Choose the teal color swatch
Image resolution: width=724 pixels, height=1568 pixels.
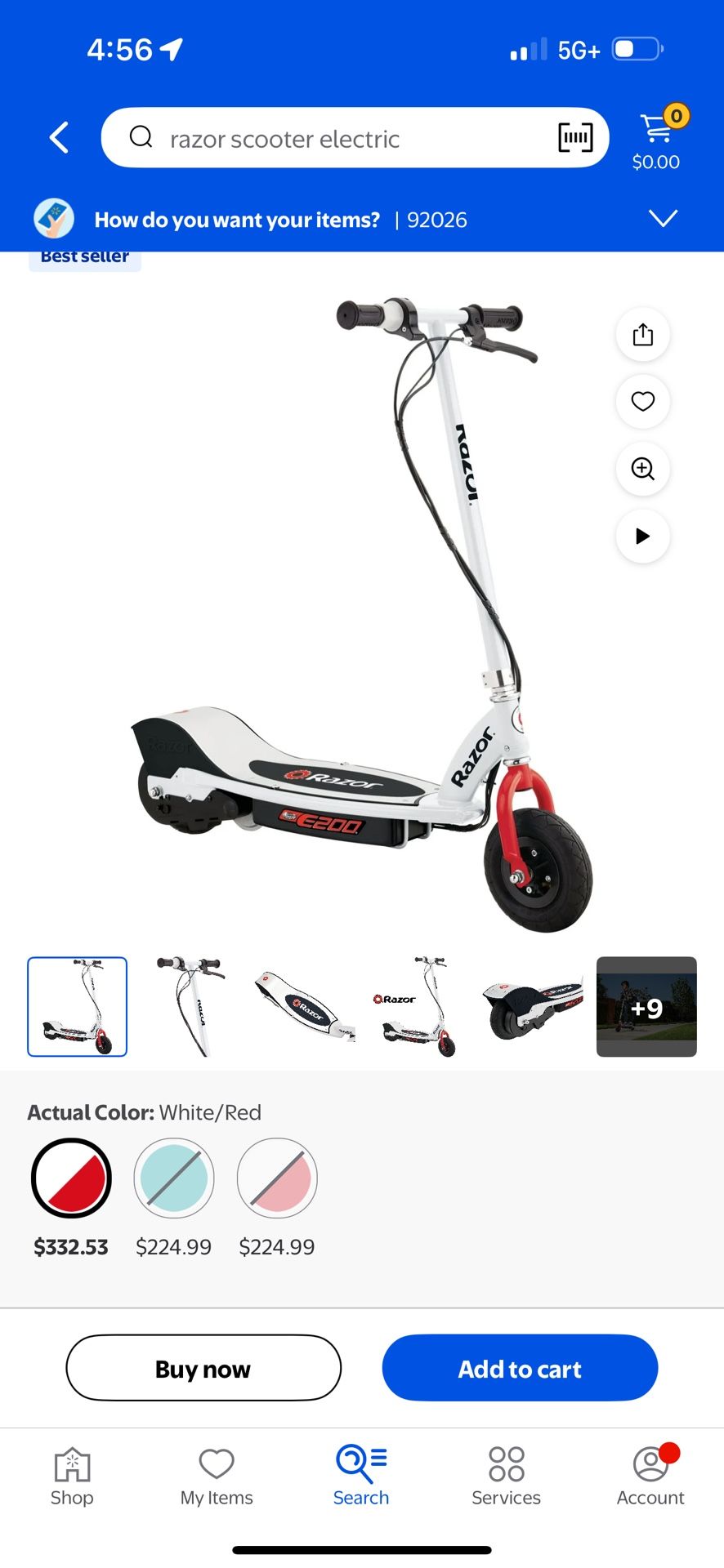point(174,1178)
